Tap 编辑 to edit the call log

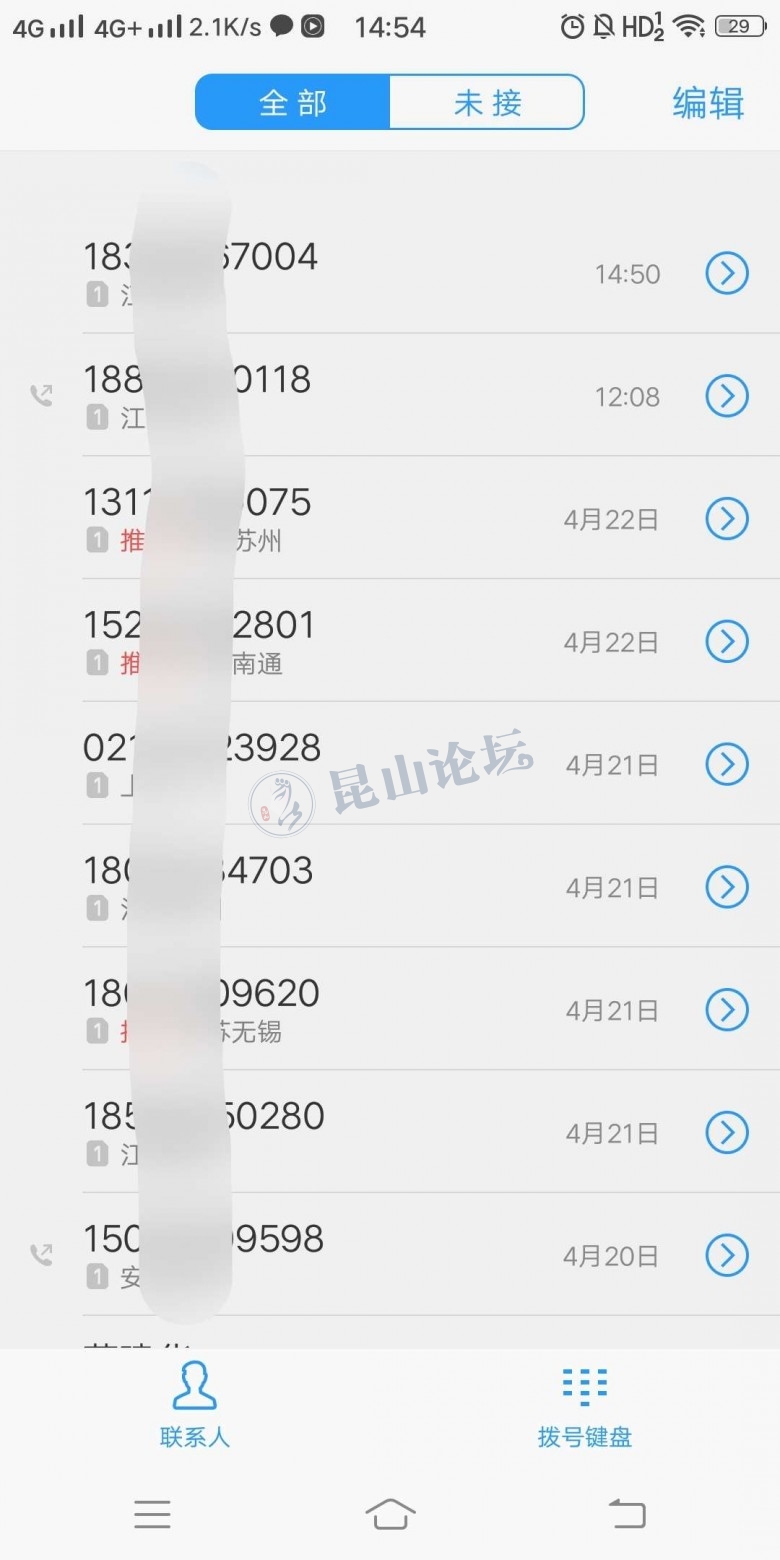coord(708,103)
